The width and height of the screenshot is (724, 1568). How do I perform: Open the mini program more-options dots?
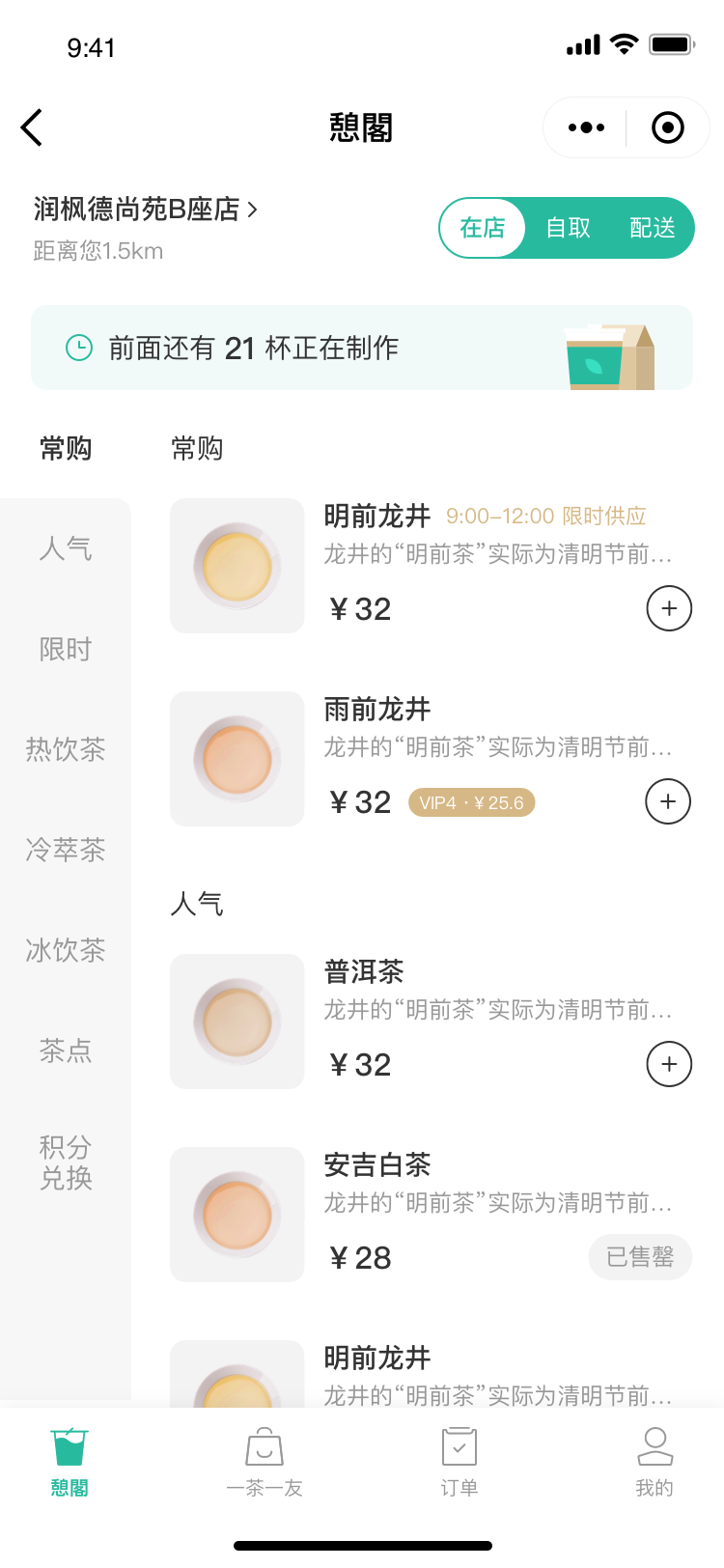click(586, 127)
